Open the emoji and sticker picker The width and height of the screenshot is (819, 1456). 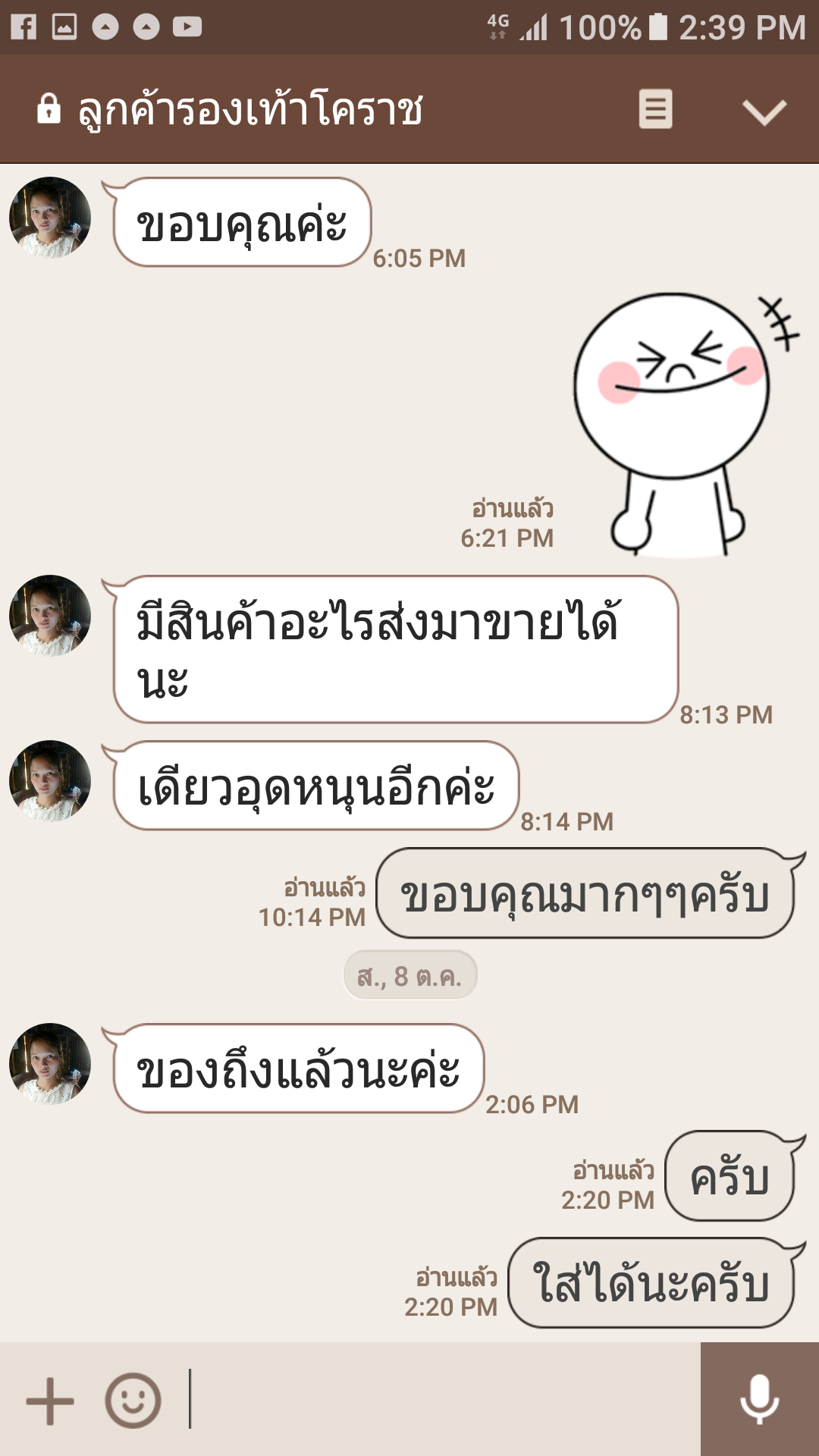[133, 1401]
